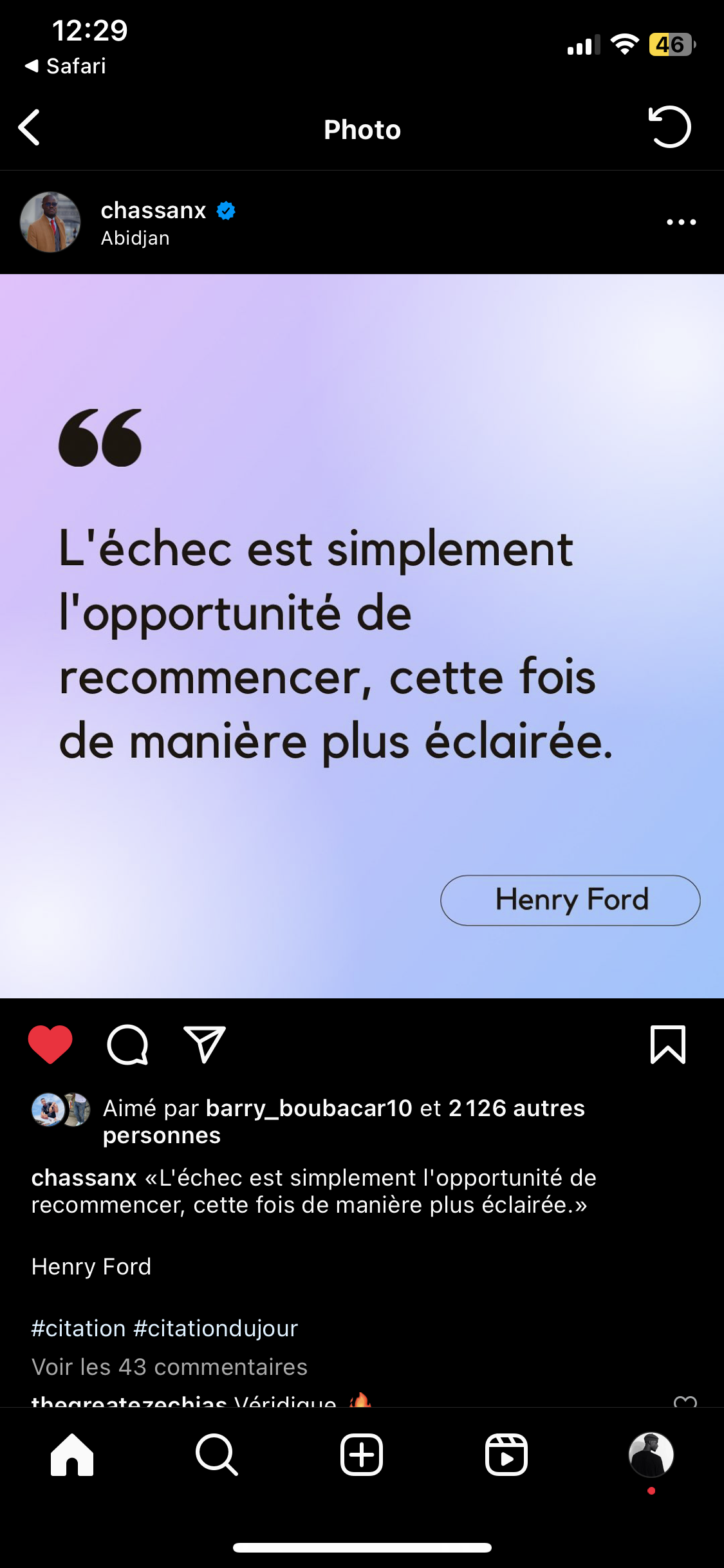
Task: Open my profile tab
Action: click(x=651, y=1454)
